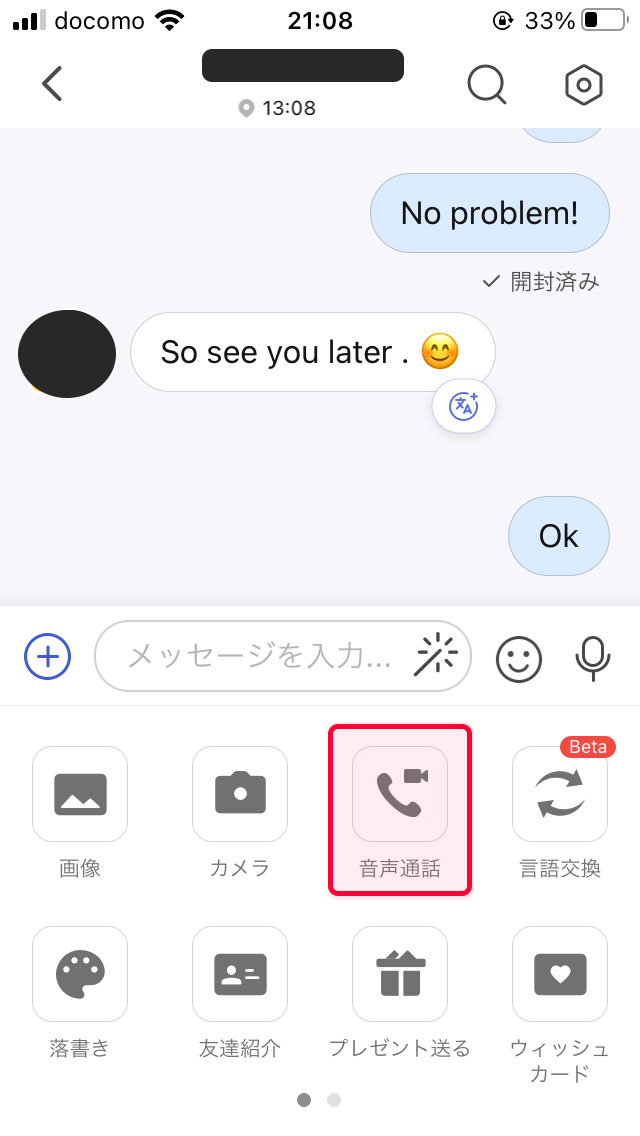Choose 友達紹介 to share a contact
The image size is (640, 1136).
coord(240,974)
